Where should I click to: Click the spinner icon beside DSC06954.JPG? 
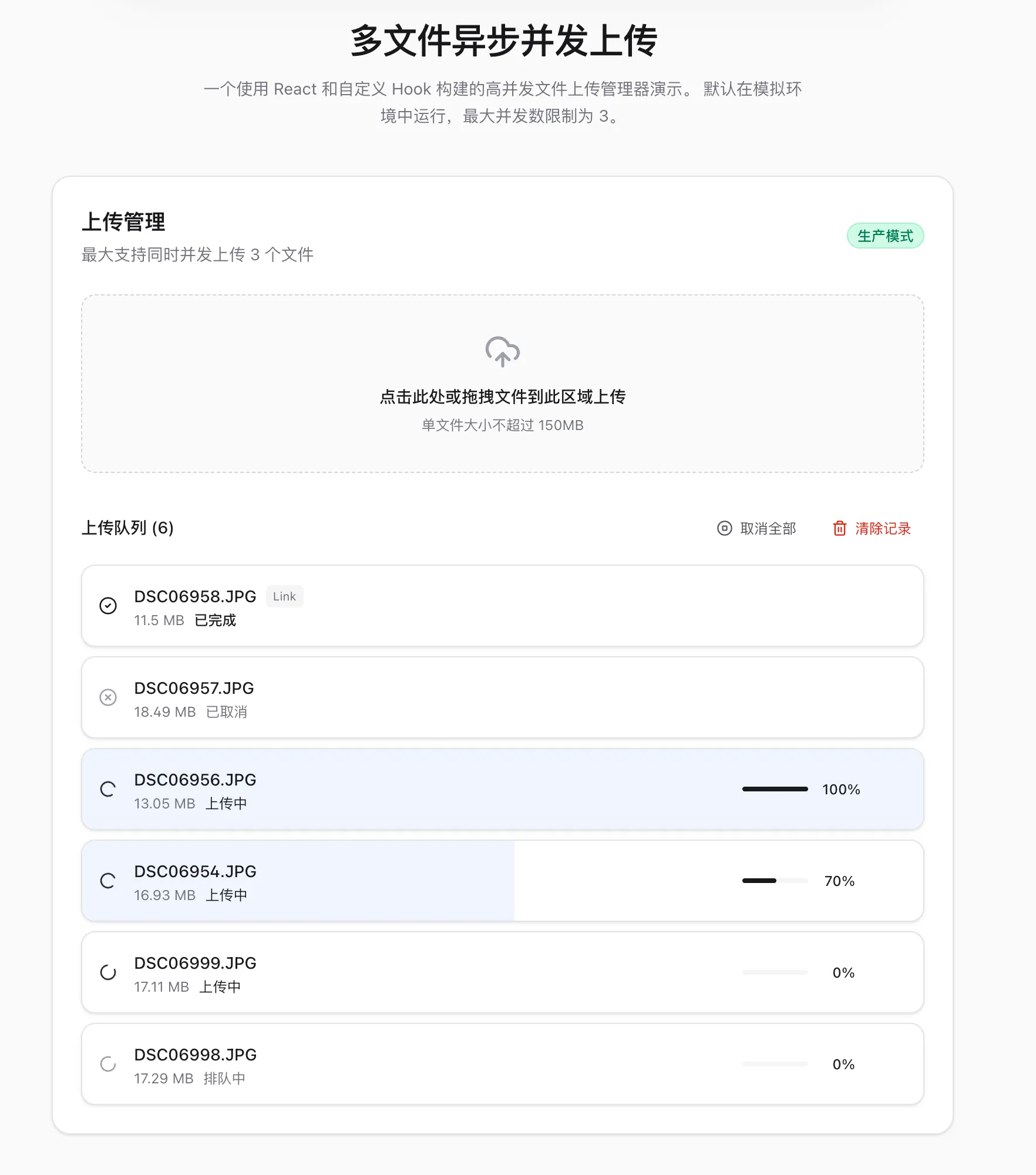[108, 881]
